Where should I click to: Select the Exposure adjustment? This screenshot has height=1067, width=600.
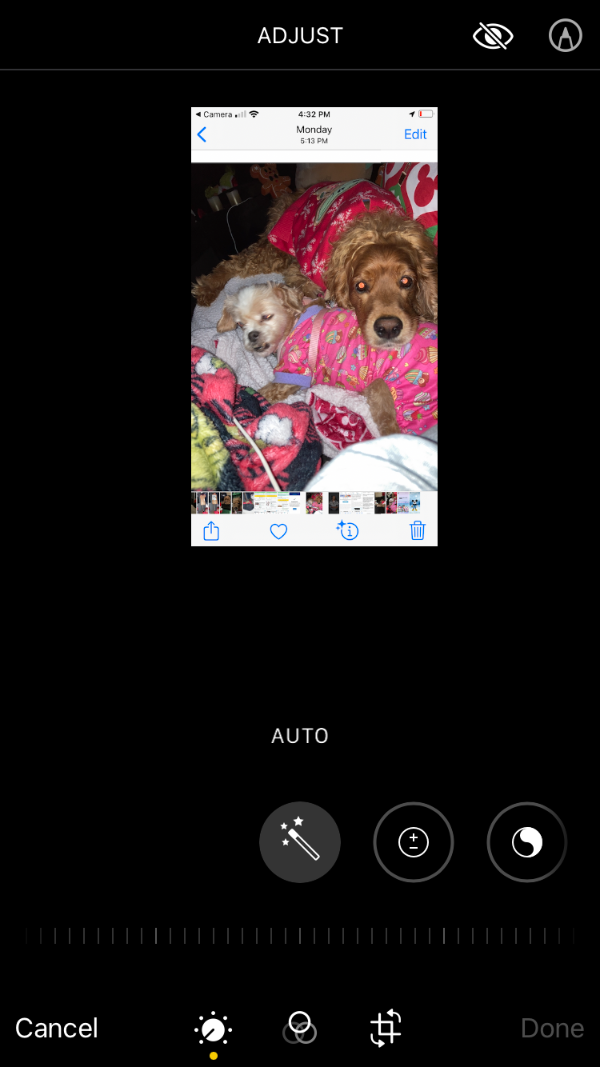413,842
